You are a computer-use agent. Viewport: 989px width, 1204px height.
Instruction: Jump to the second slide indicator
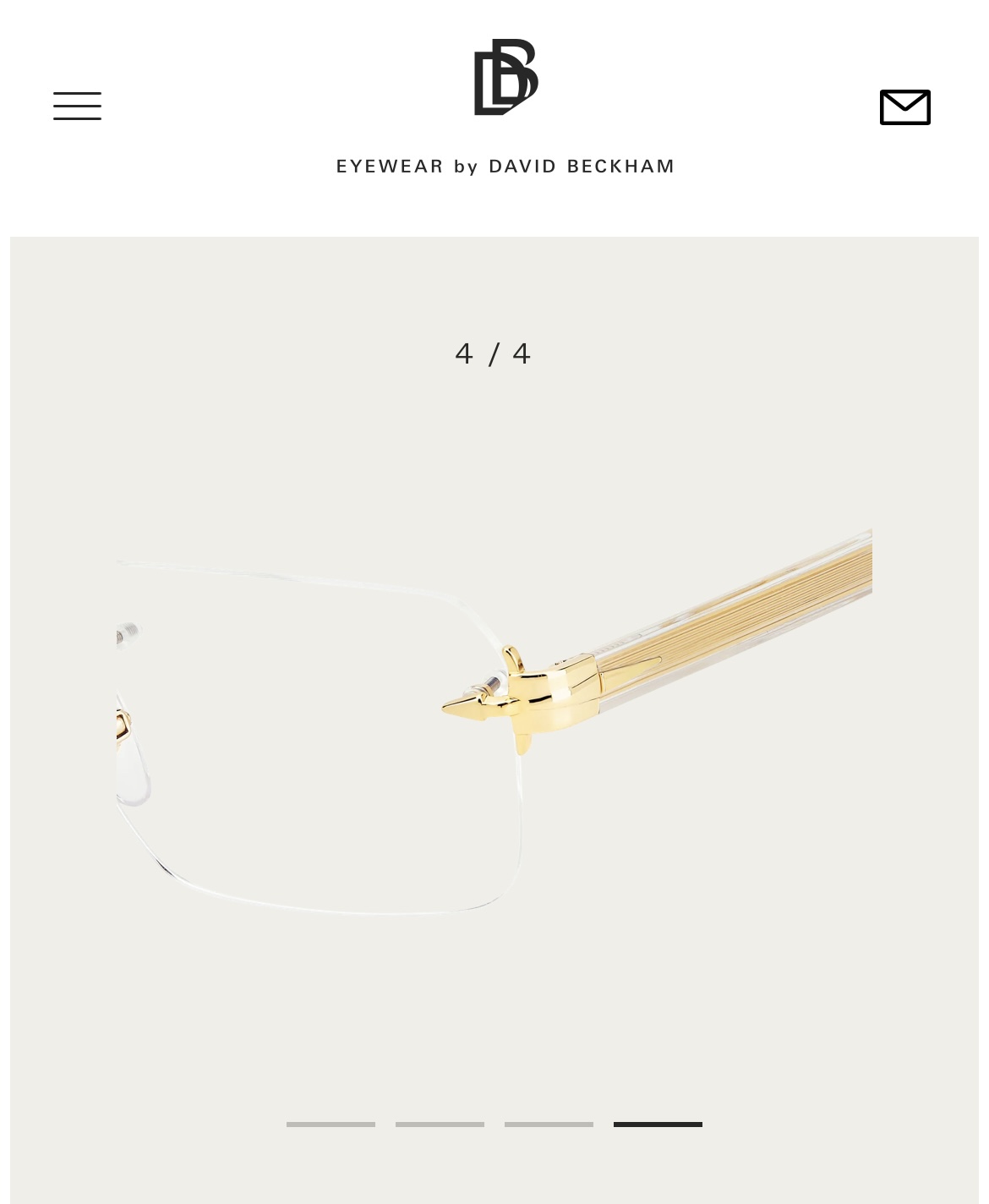[440, 1125]
